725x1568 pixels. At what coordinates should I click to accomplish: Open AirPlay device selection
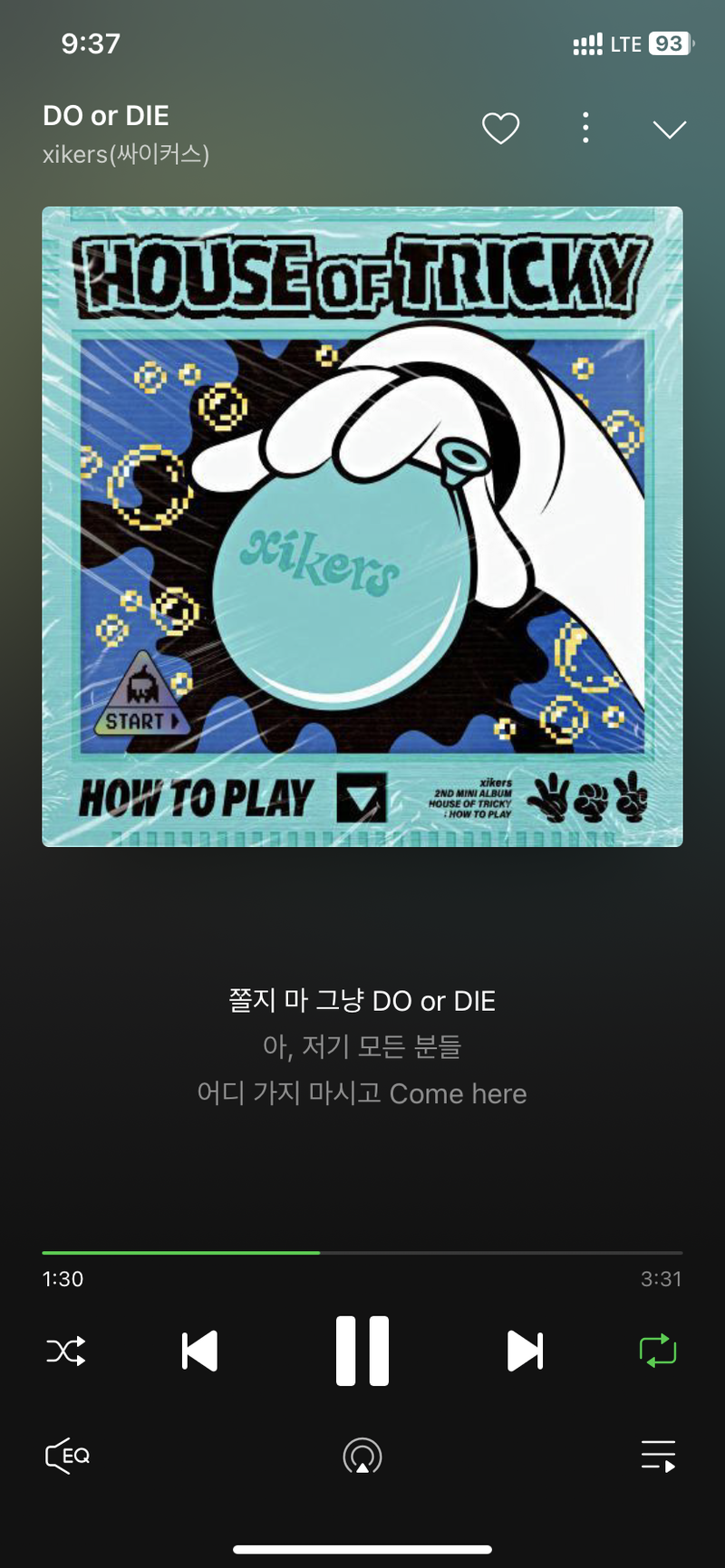(362, 1456)
